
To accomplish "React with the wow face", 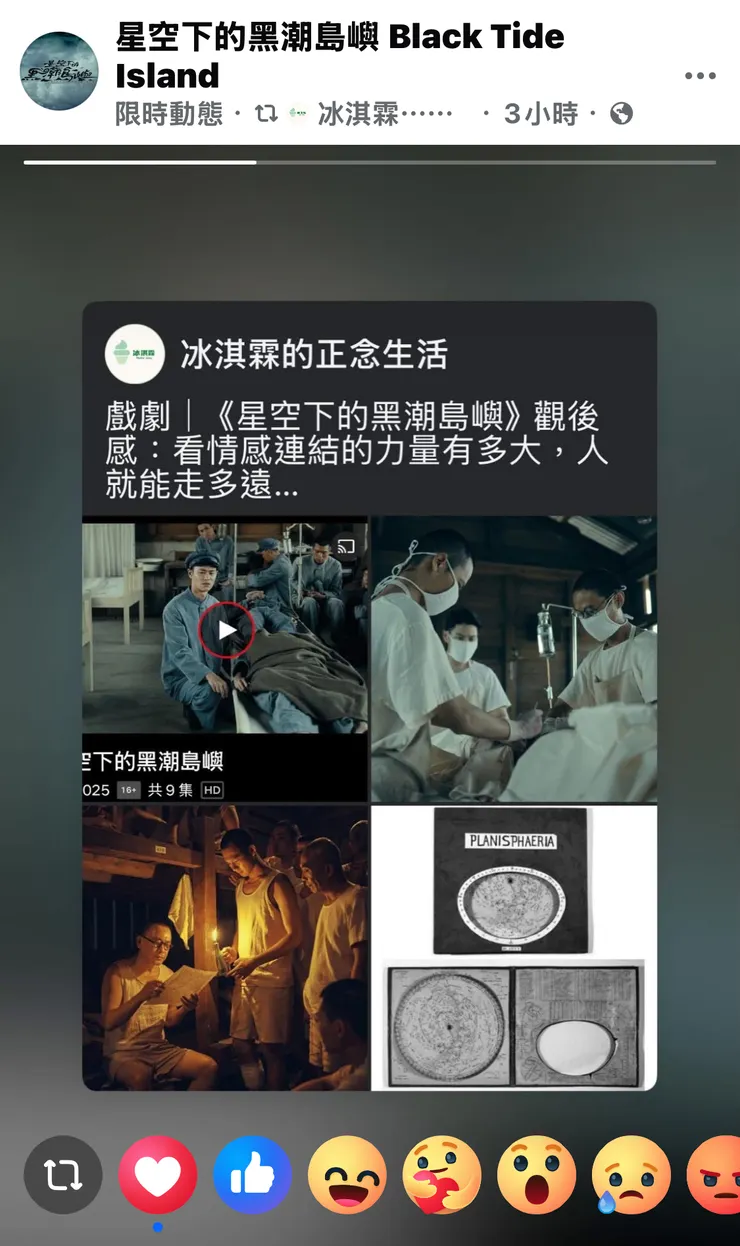I will coord(537,1175).
